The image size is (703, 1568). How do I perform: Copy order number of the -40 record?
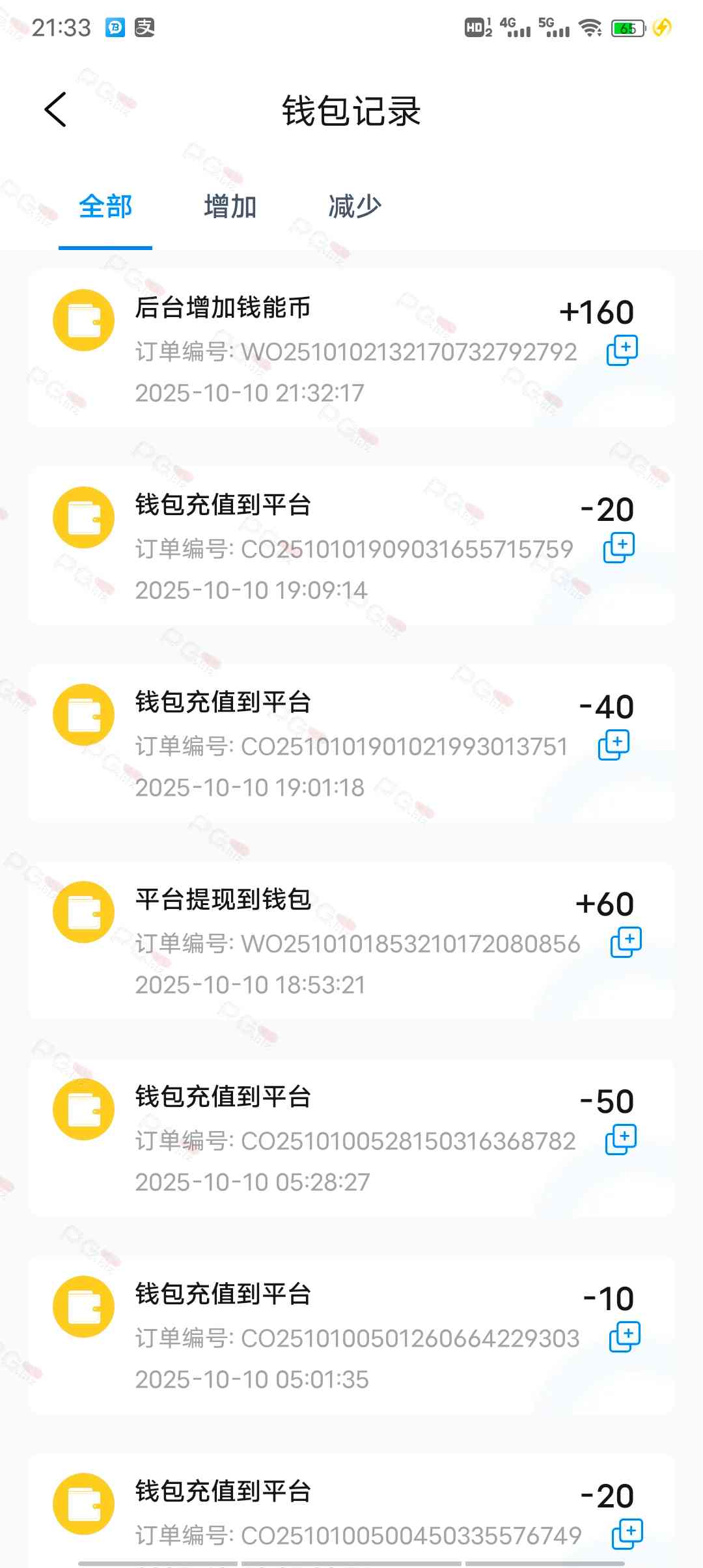(613, 746)
